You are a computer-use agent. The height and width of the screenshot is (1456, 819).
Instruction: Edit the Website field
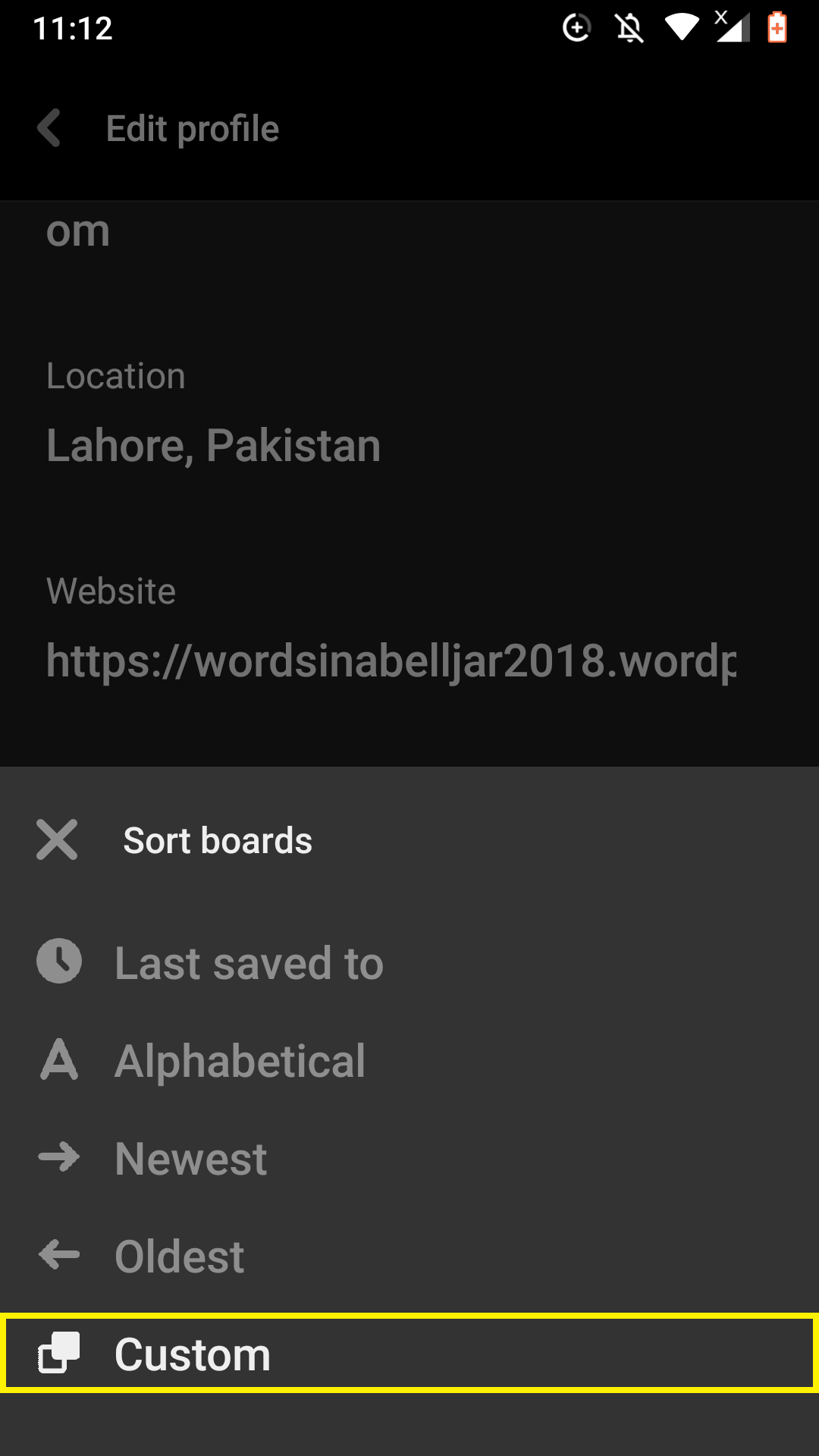409,661
